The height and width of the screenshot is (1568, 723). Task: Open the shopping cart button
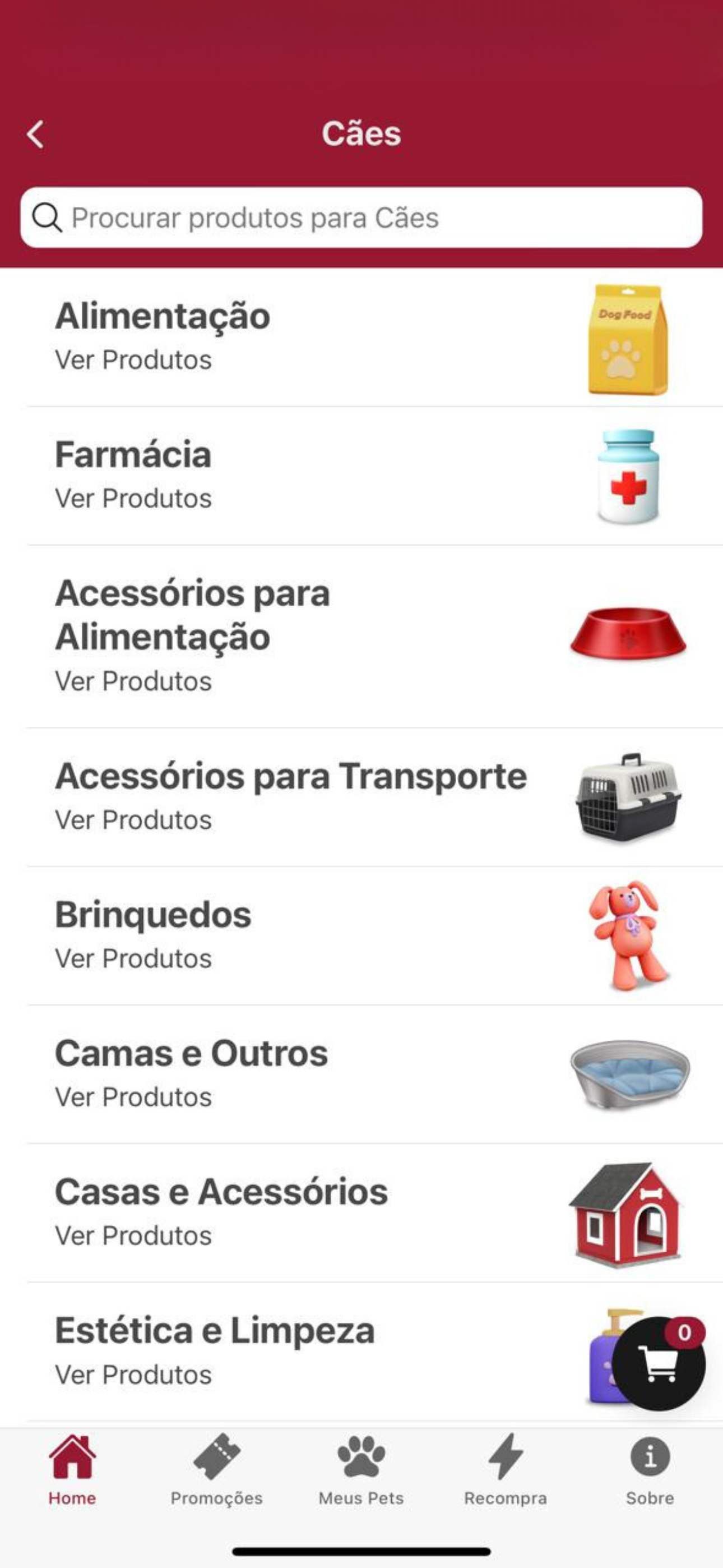(x=659, y=1363)
